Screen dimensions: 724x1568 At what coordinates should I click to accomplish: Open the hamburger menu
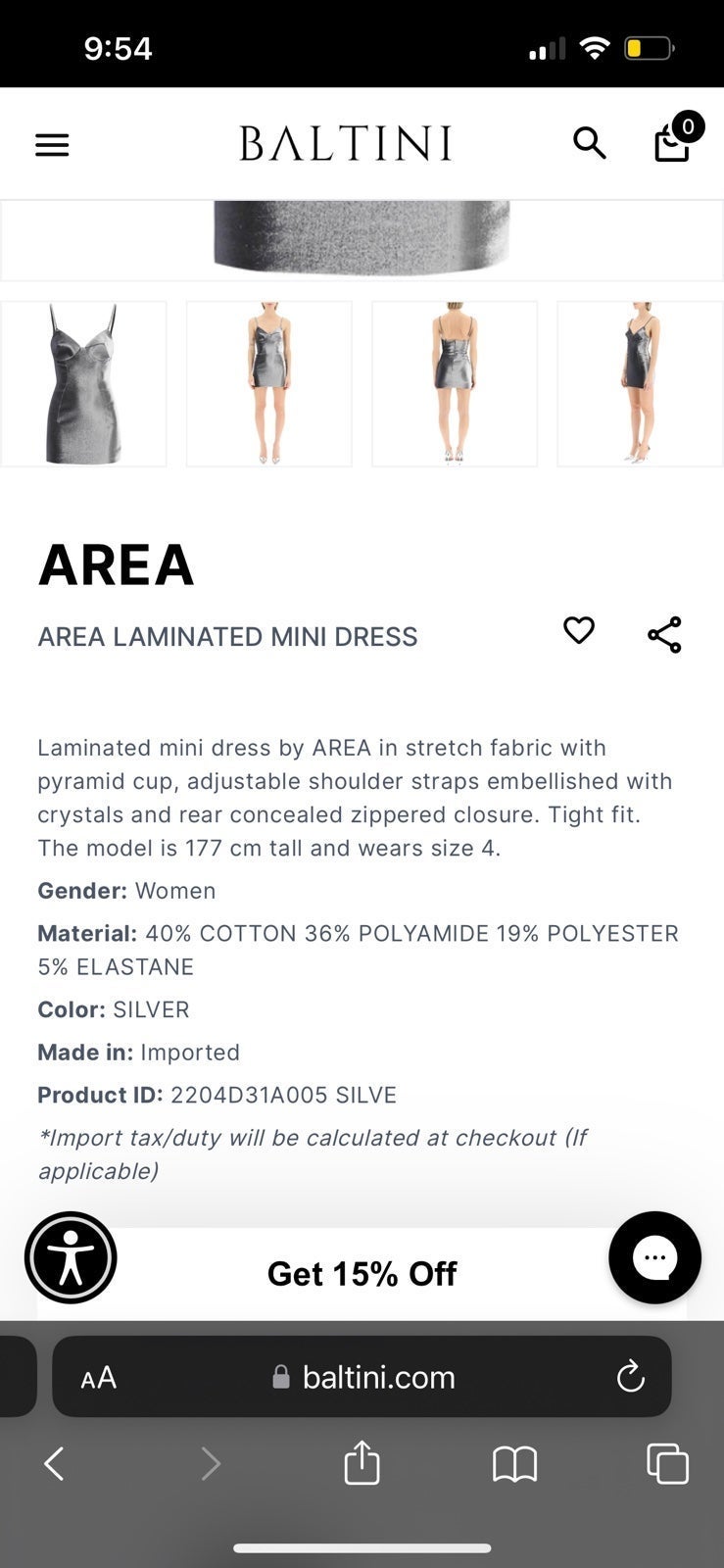52,145
